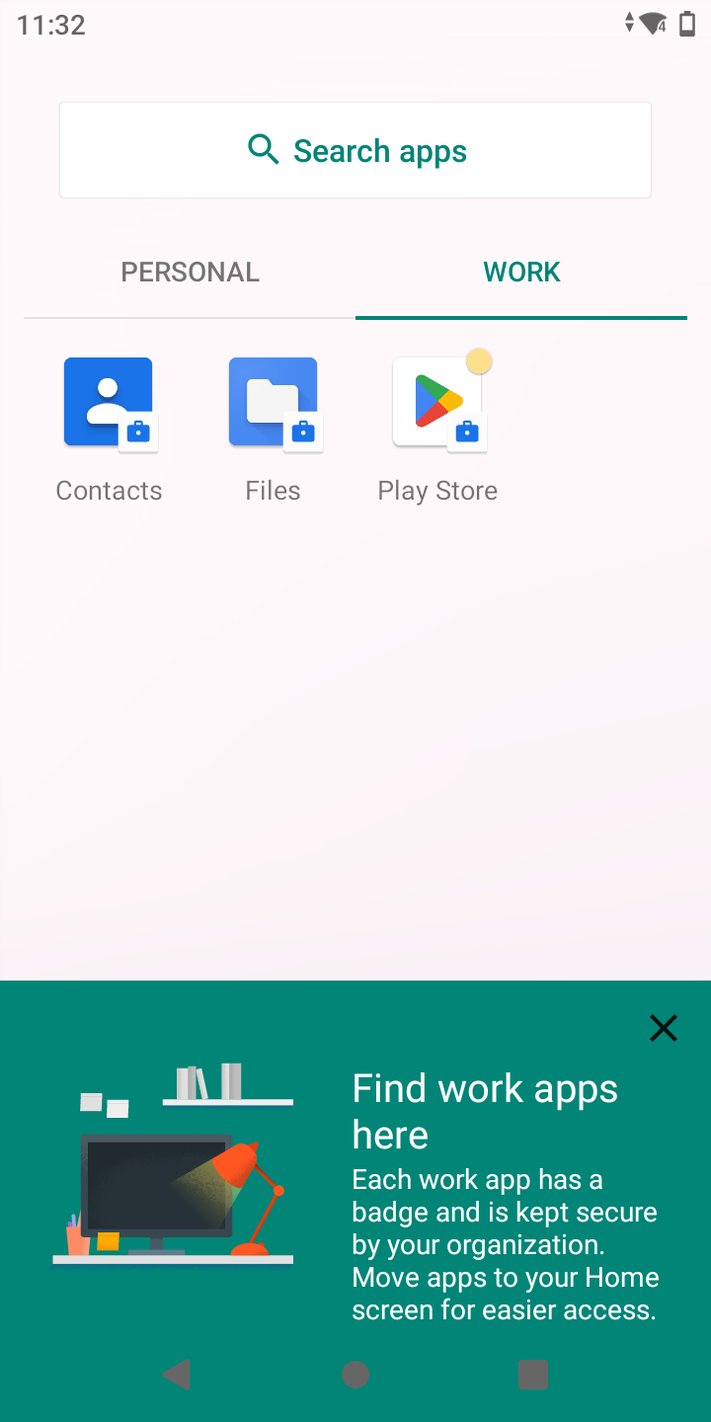Open the work Play Store
The width and height of the screenshot is (711, 1422).
tap(438, 430)
